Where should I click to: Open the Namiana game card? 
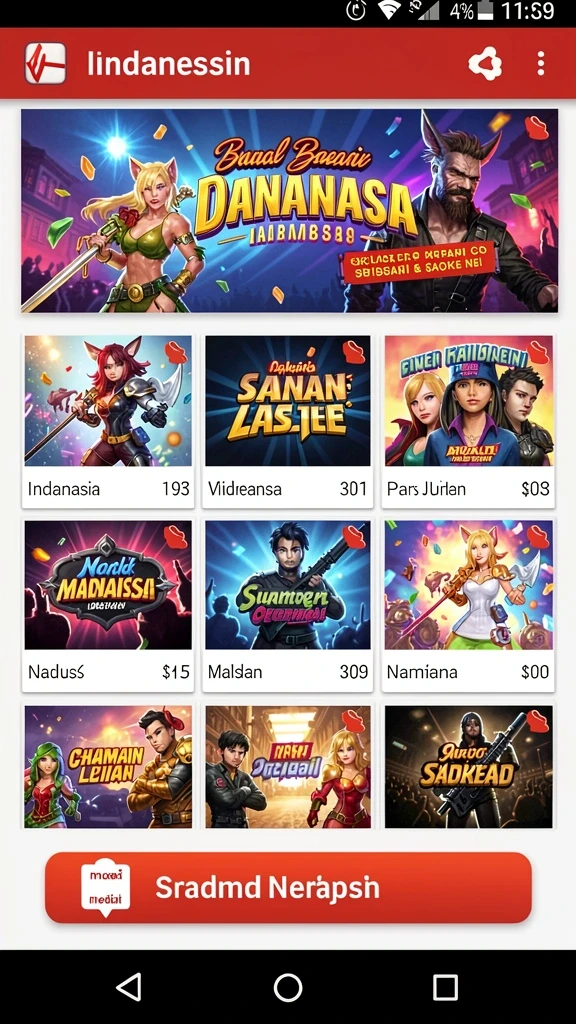pos(469,605)
